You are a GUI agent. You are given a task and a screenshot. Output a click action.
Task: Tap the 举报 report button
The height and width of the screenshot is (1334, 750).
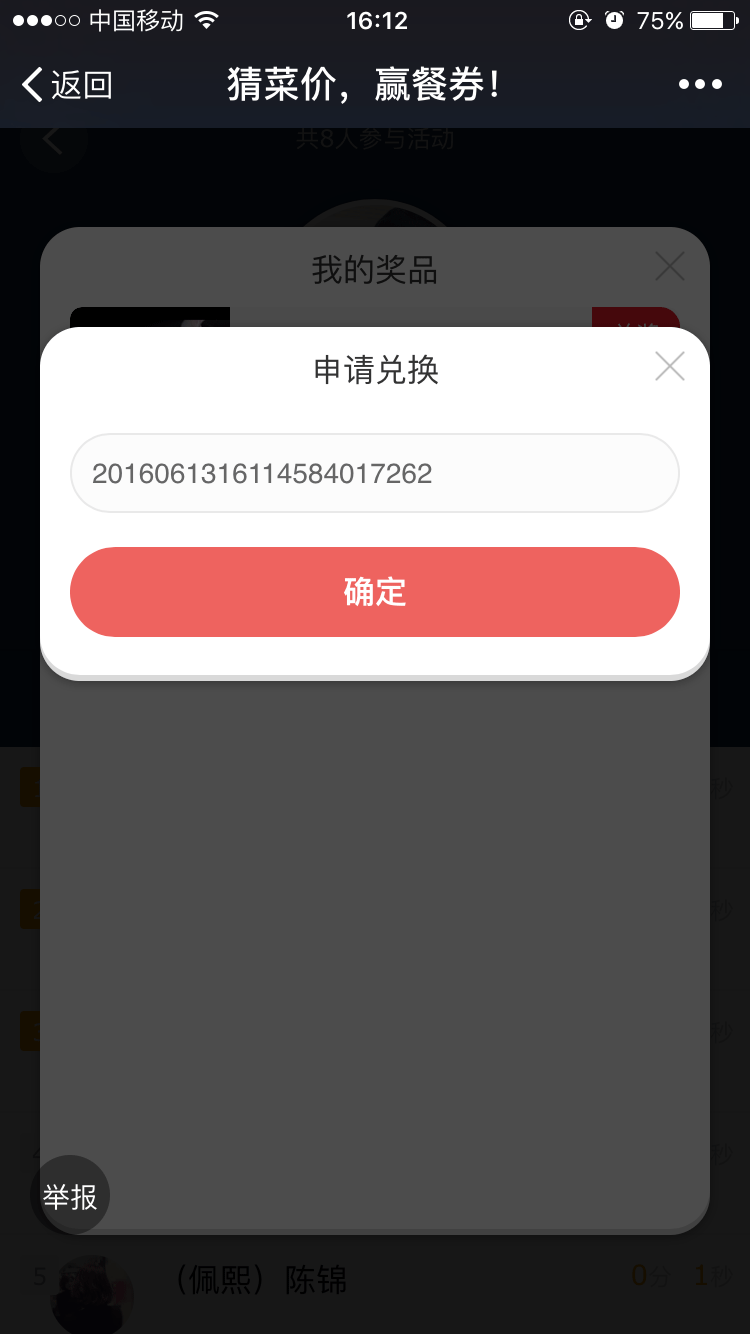click(x=70, y=1195)
